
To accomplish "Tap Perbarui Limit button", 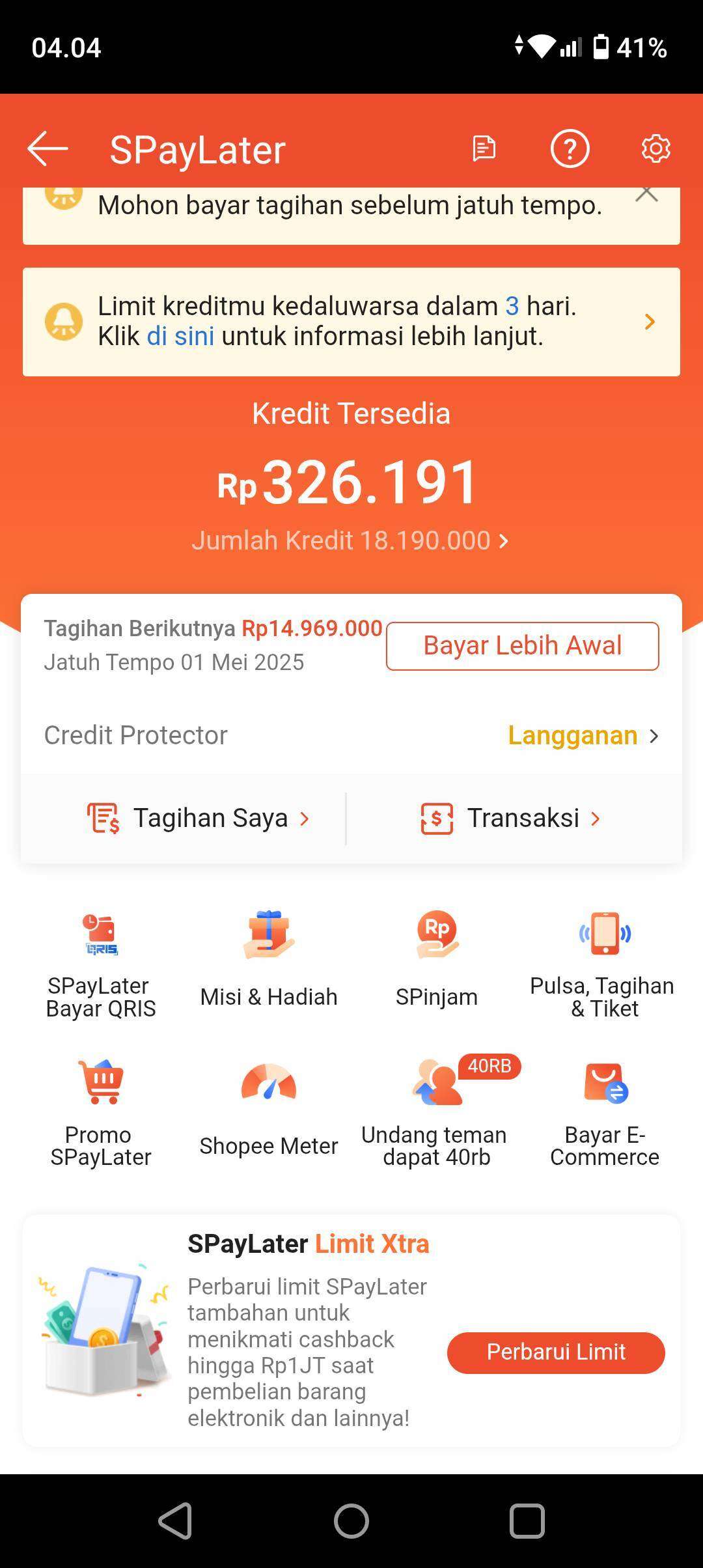I will [556, 1352].
